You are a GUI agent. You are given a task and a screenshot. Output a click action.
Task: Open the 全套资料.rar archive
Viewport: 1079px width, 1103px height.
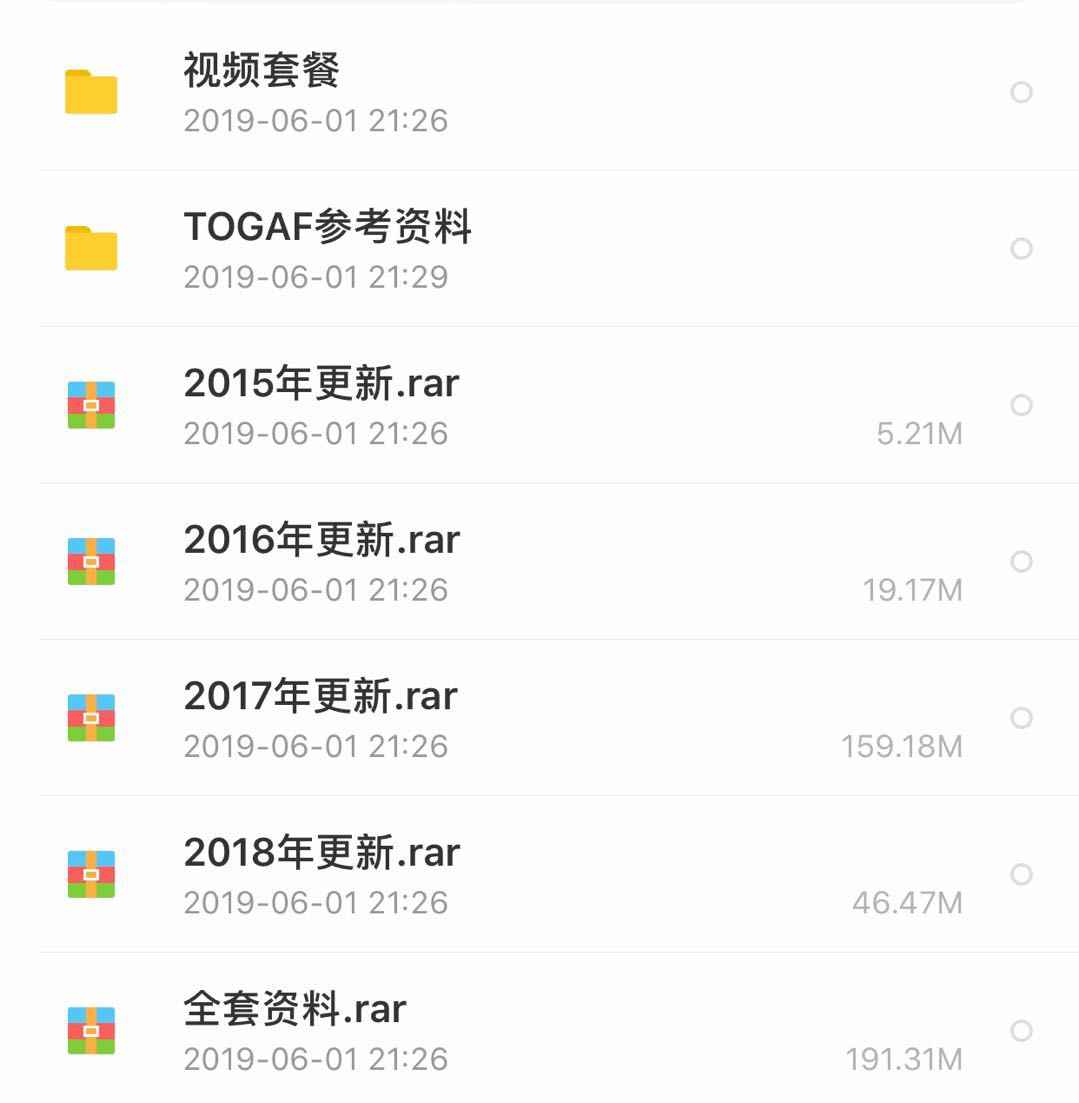click(x=295, y=1010)
